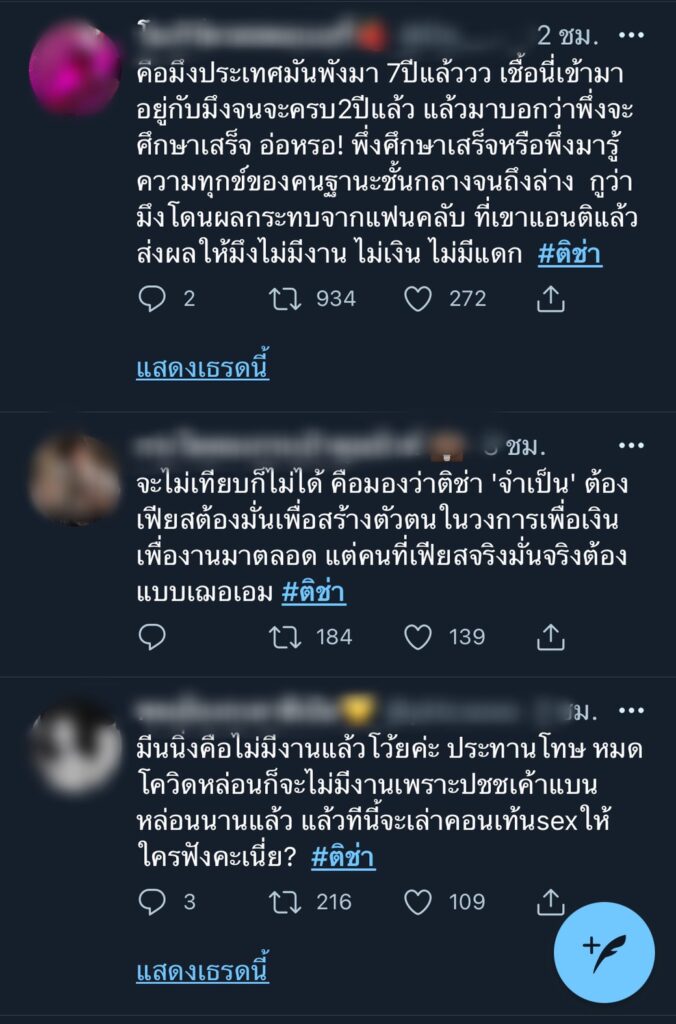Like the tweet with 109 likes
Screen dimensions: 676x1024
coord(419,902)
